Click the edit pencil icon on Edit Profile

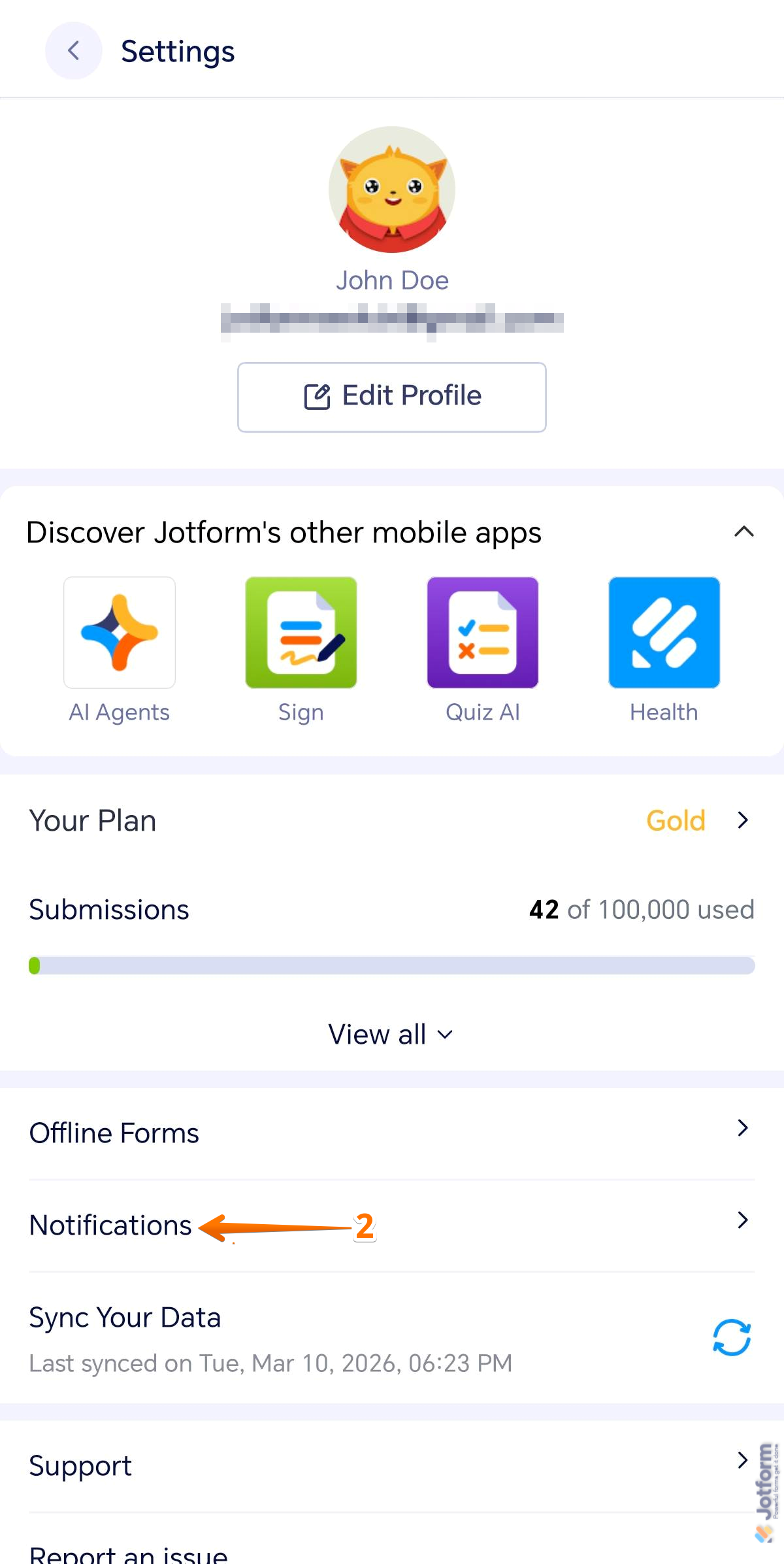coord(319,396)
